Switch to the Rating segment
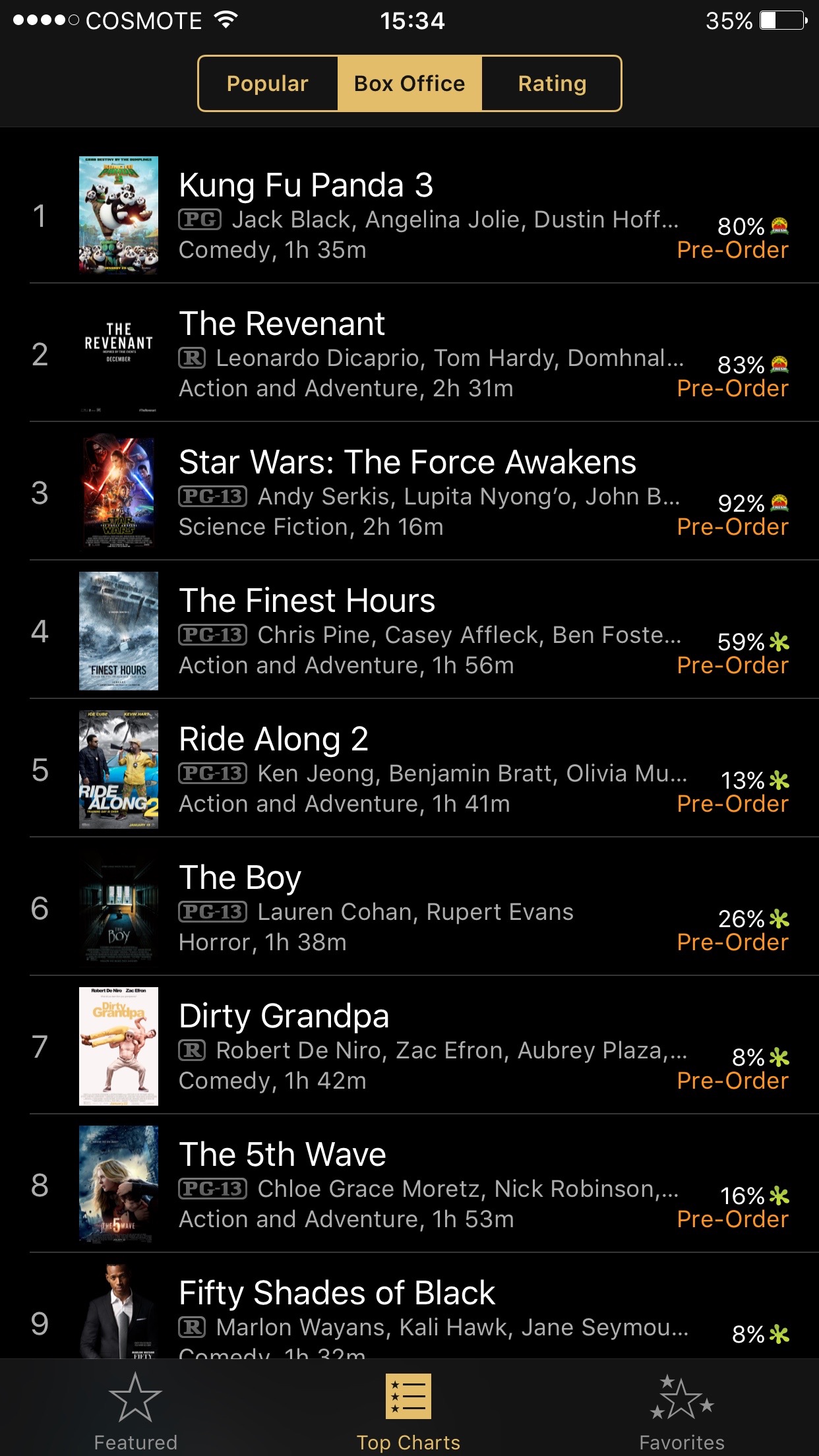Screen dimensions: 819x1456 pos(552,84)
